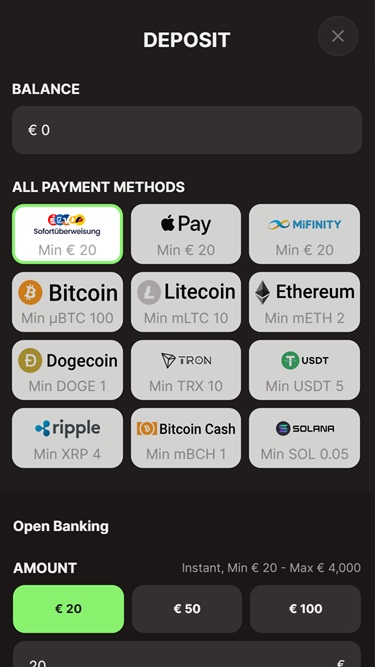Screen dimensions: 375x667
Task: Tap the custom amount input field
Action: coord(187,655)
